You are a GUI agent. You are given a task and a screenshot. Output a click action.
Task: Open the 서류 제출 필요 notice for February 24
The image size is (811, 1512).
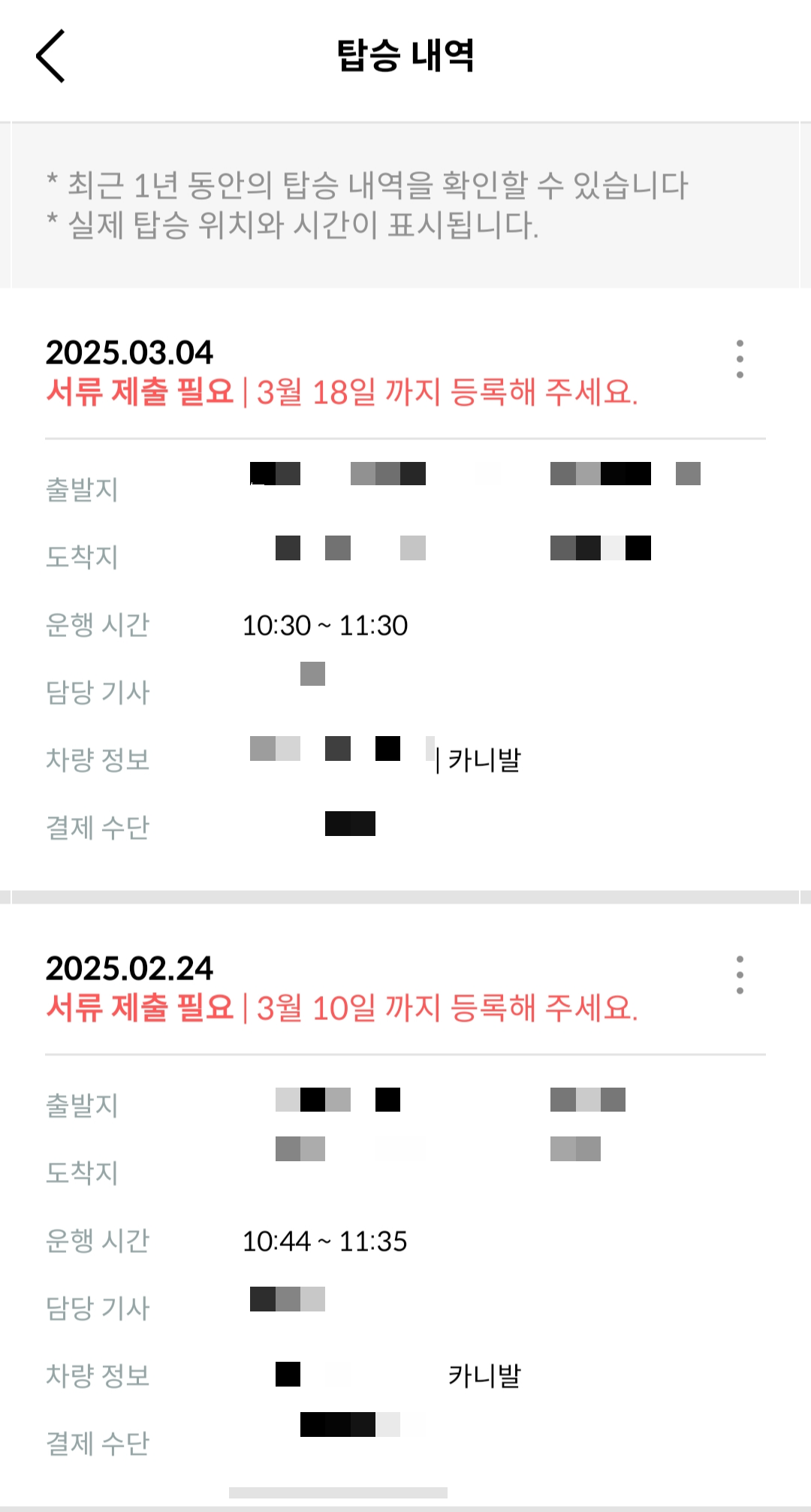tap(342, 1009)
